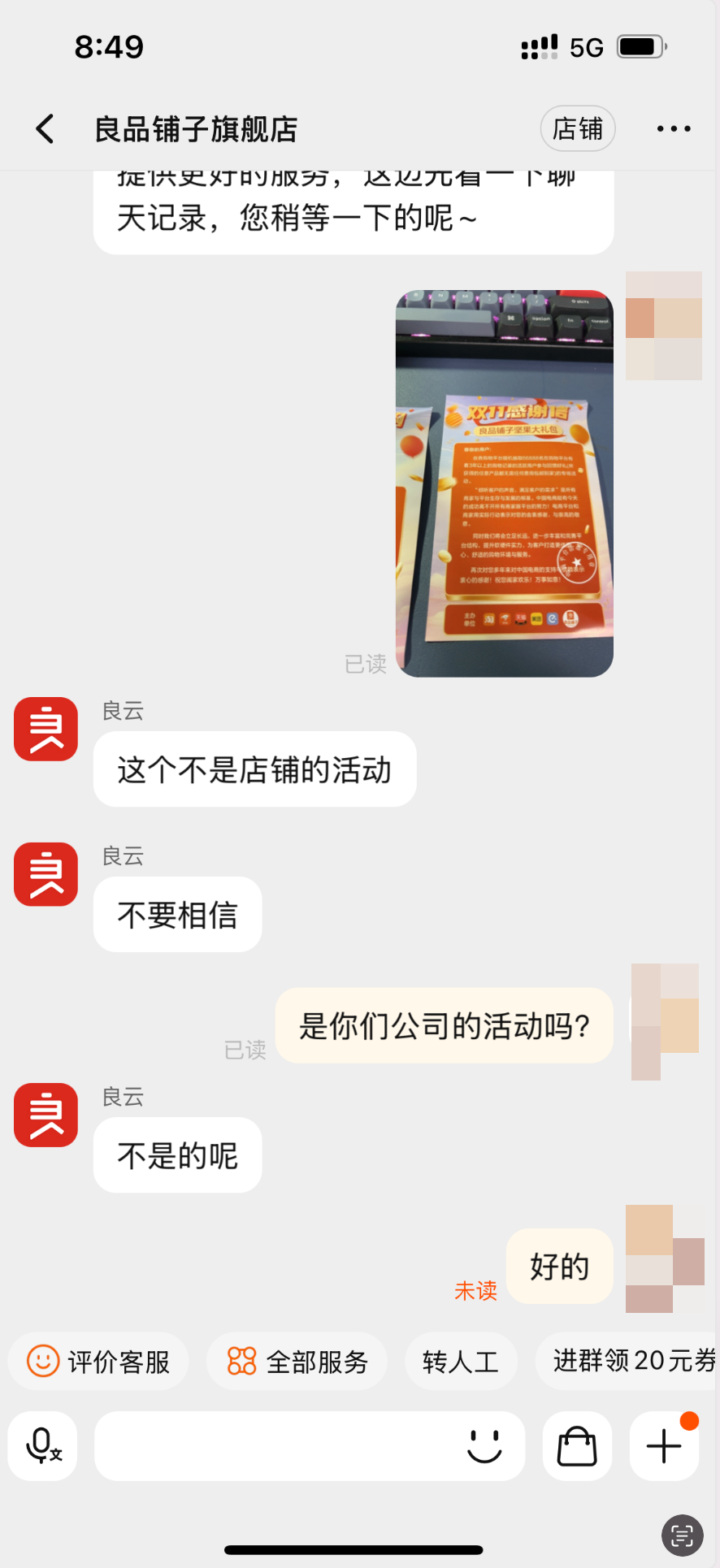Image resolution: width=720 pixels, height=1568 pixels.
Task: Tap the 评价客服 chip
Action: pos(98,1361)
